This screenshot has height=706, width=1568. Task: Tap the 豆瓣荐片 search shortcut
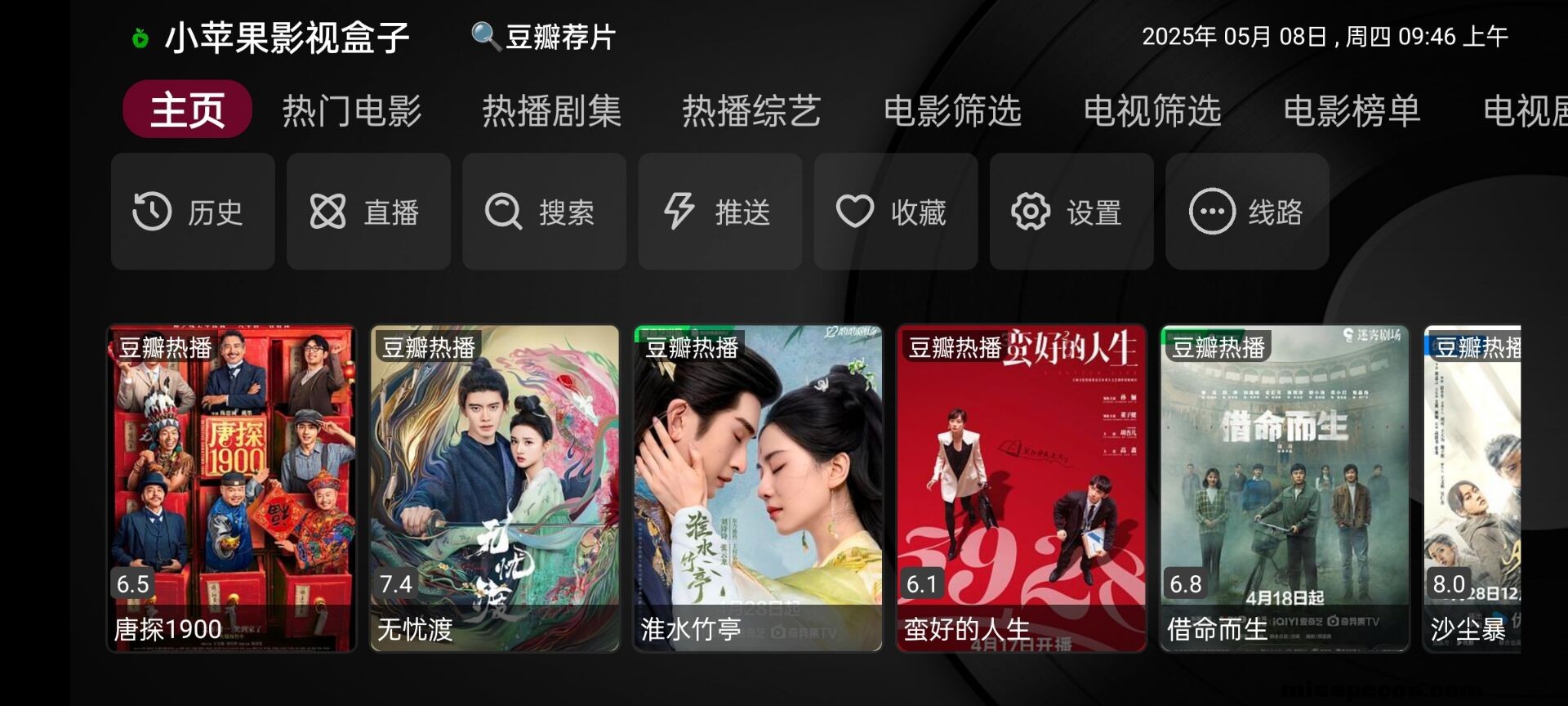[x=545, y=37]
